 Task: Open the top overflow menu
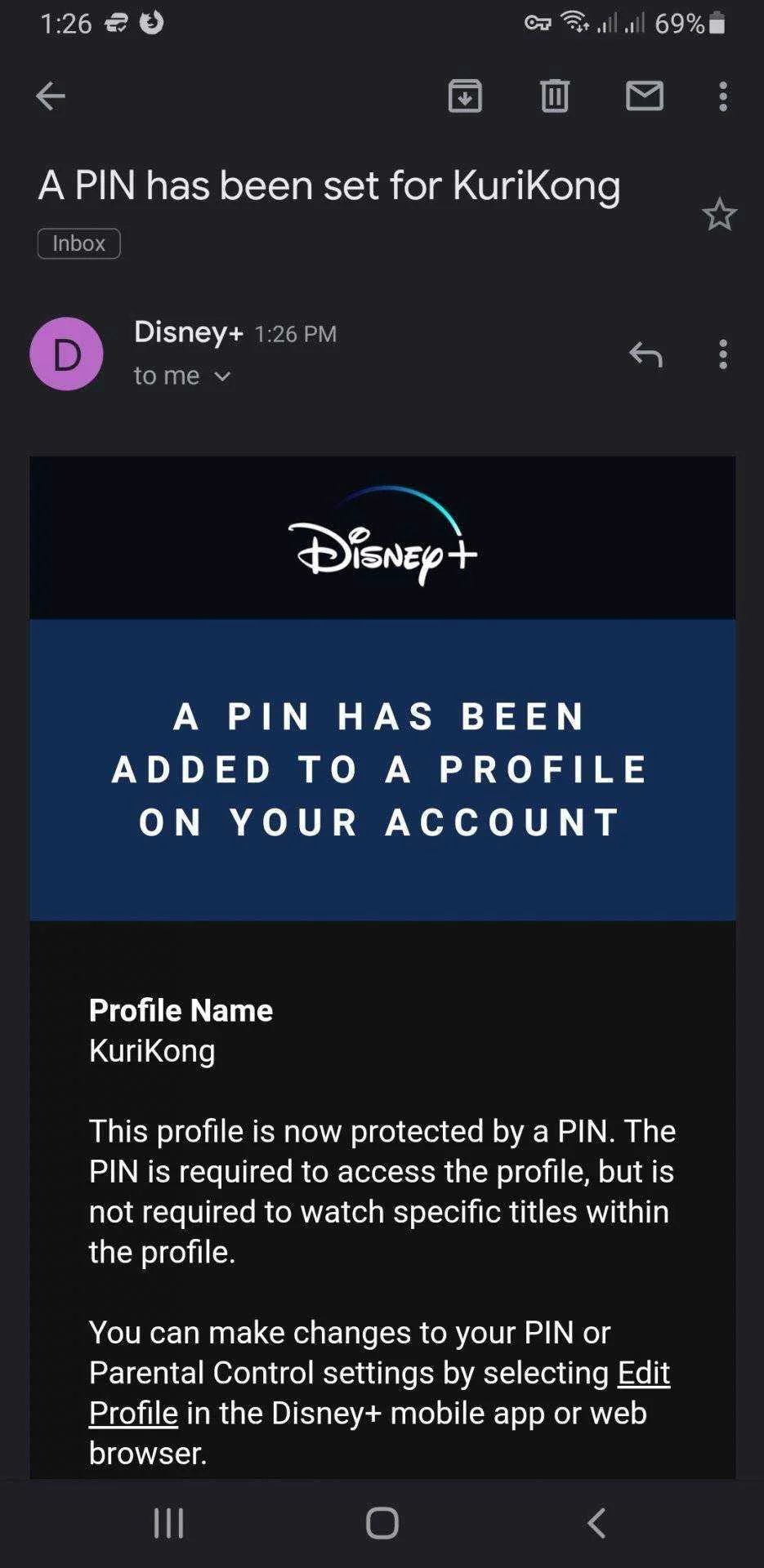(723, 96)
